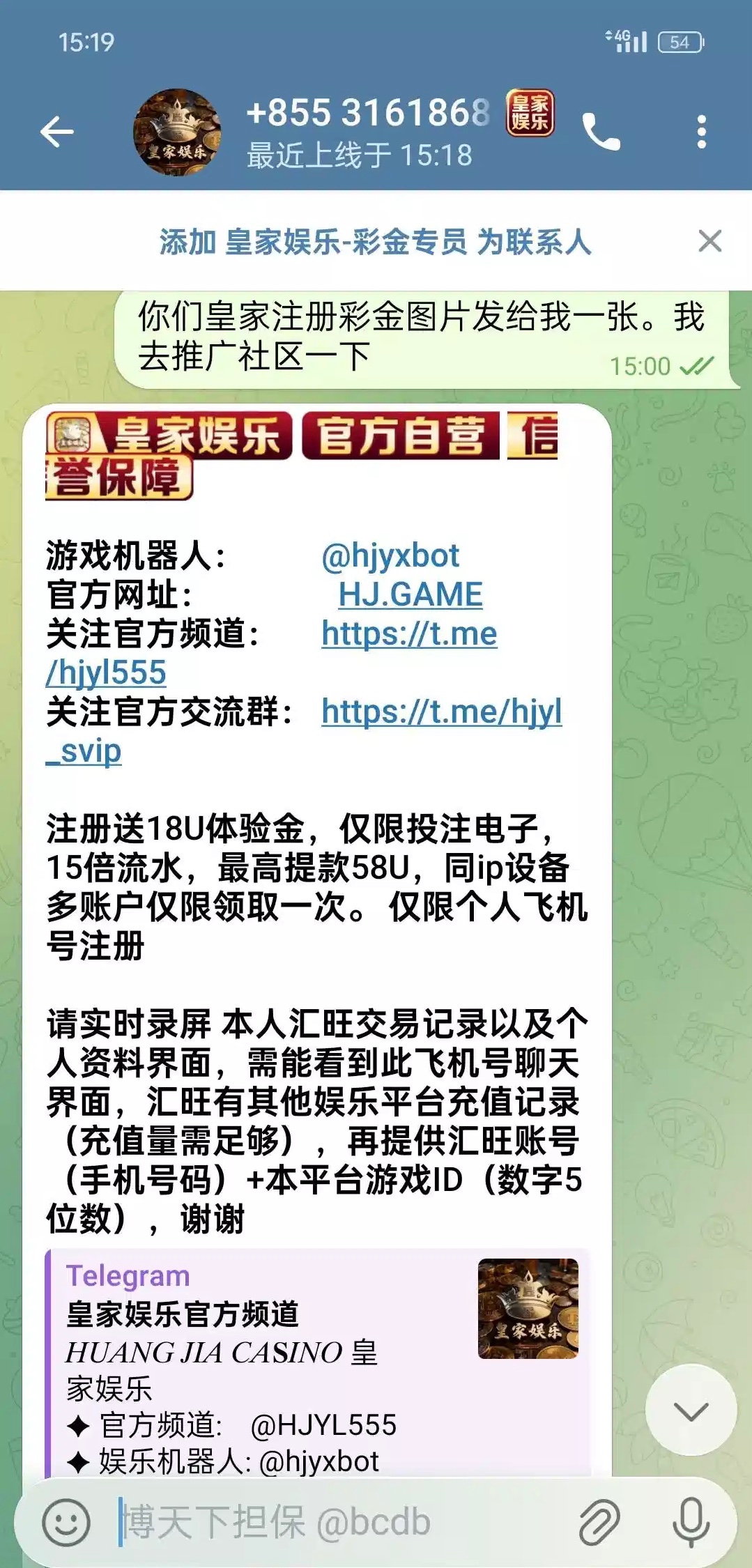Focus the message input field
Screen dimensions: 752x1568
click(x=335, y=1523)
